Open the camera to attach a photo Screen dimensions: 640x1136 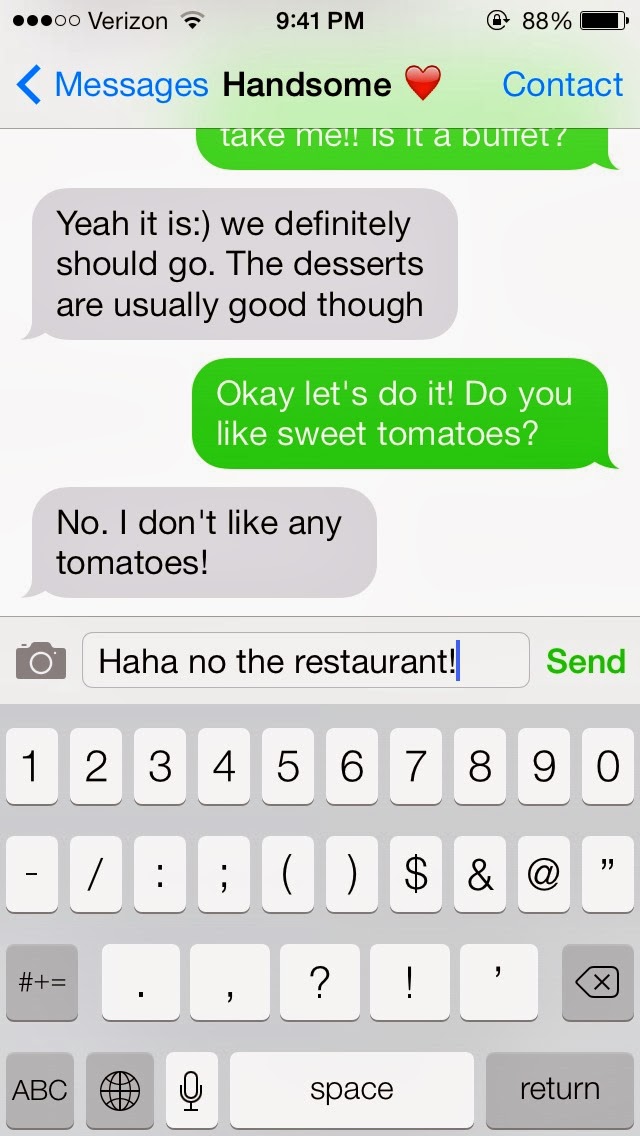41,661
